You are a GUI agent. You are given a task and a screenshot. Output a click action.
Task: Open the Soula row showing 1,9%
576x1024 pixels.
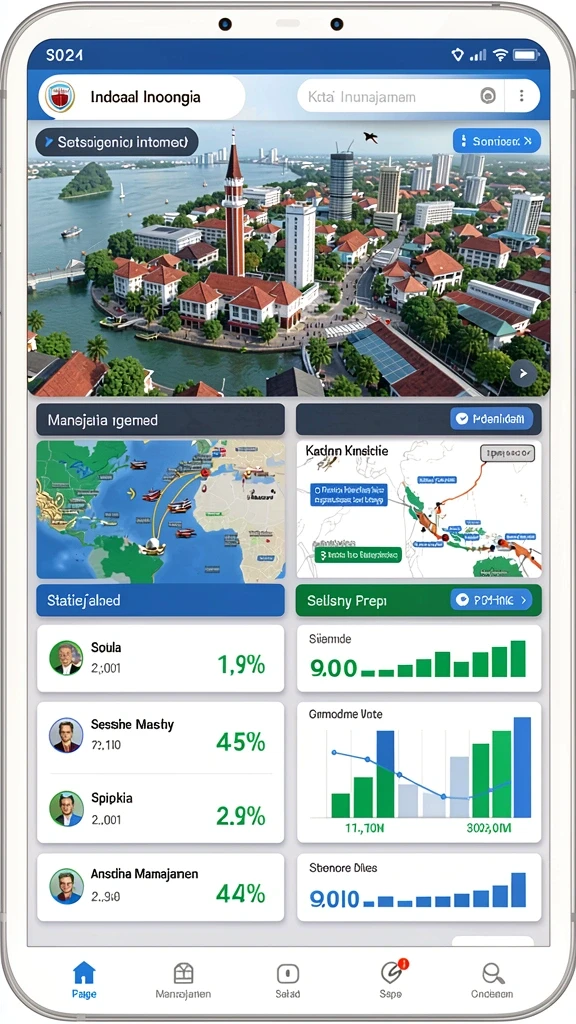[x=161, y=658]
